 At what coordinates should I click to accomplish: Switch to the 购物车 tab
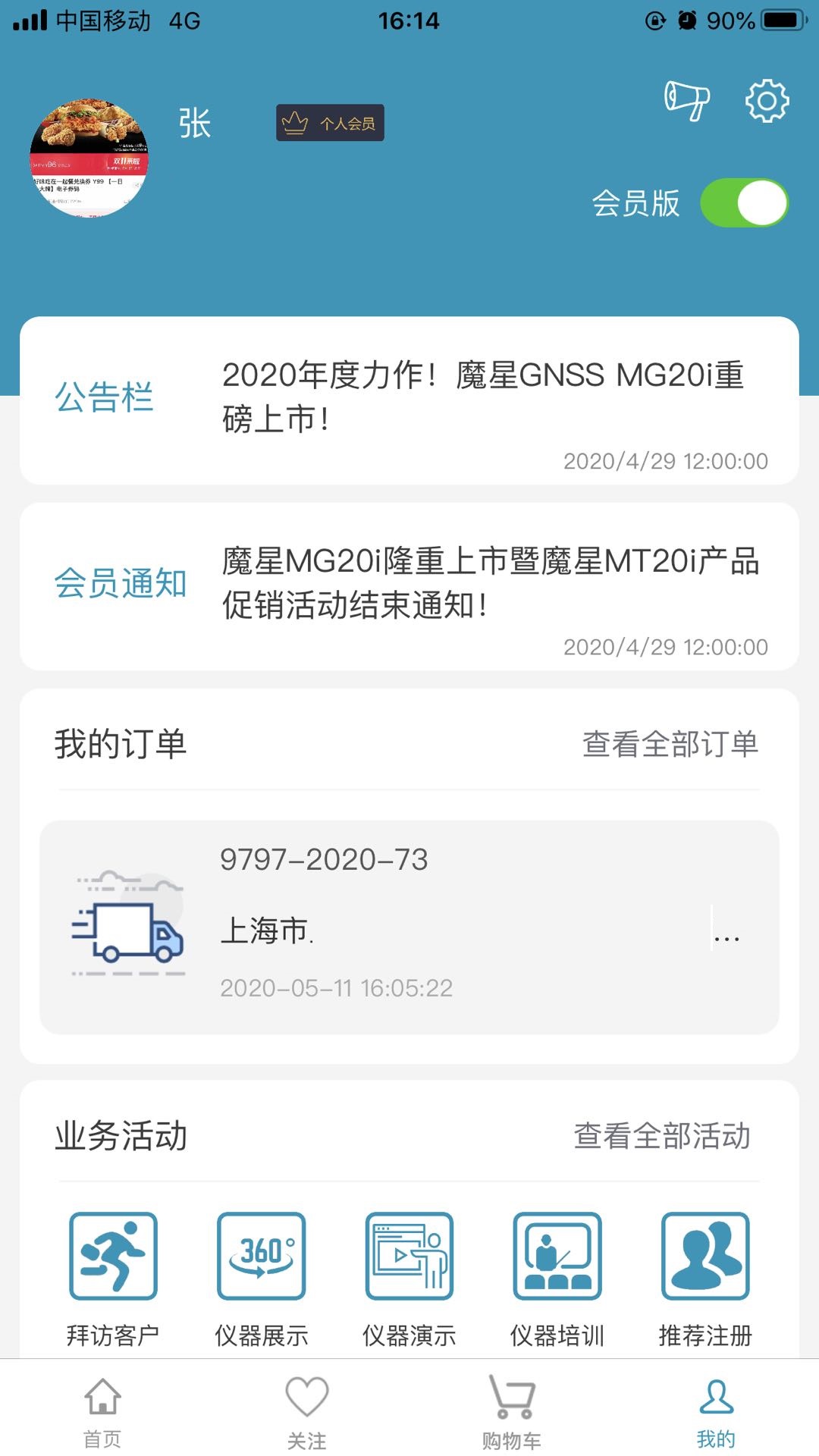(512, 1410)
